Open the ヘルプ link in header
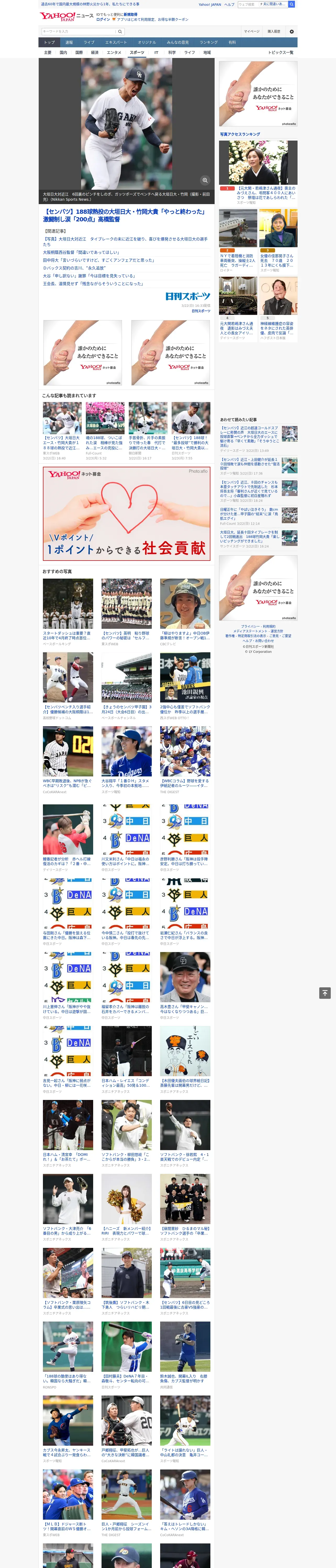The height and width of the screenshot is (1568, 336). [x=229, y=4]
